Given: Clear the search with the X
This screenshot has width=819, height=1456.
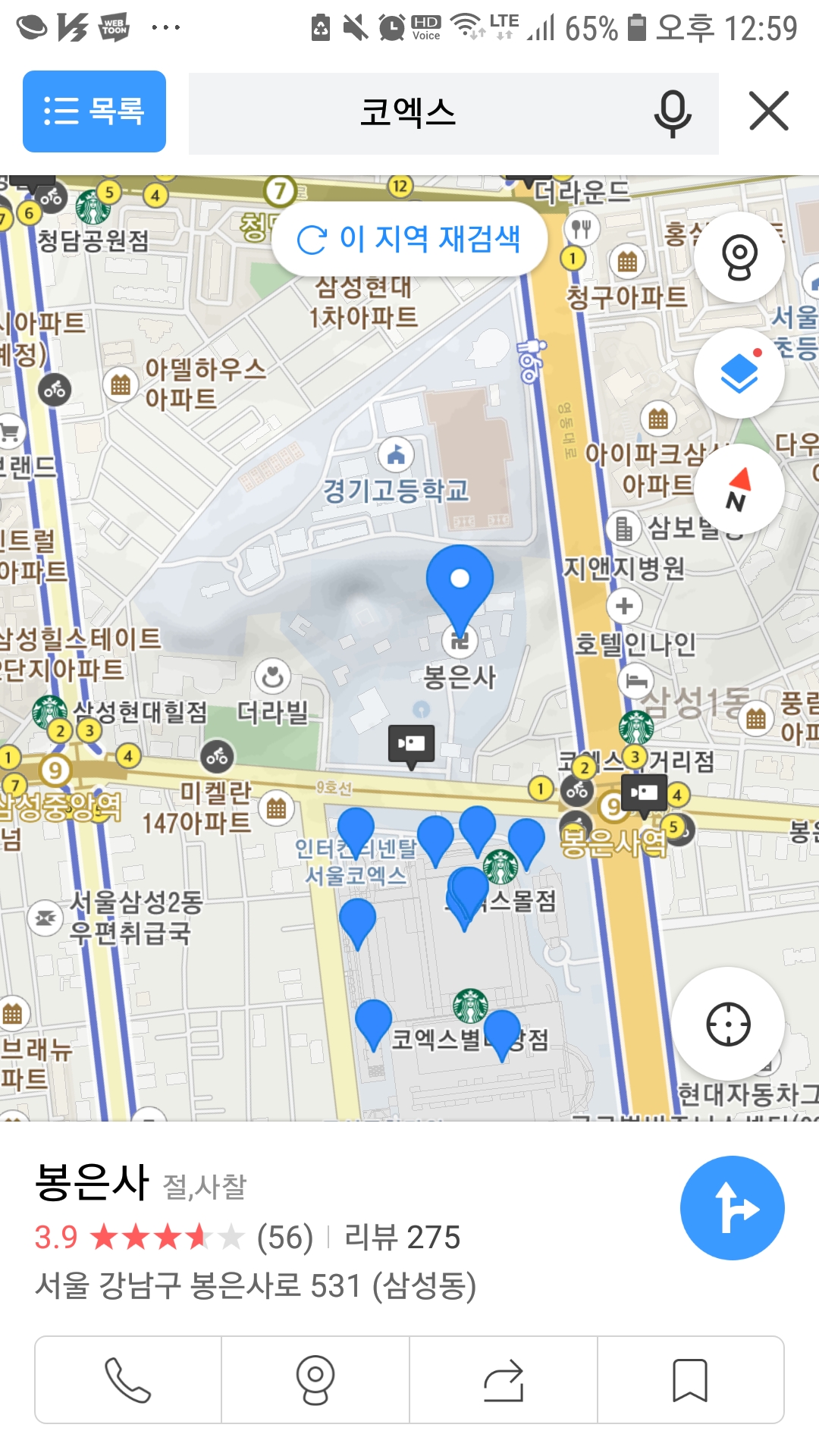Looking at the screenshot, I should [768, 111].
